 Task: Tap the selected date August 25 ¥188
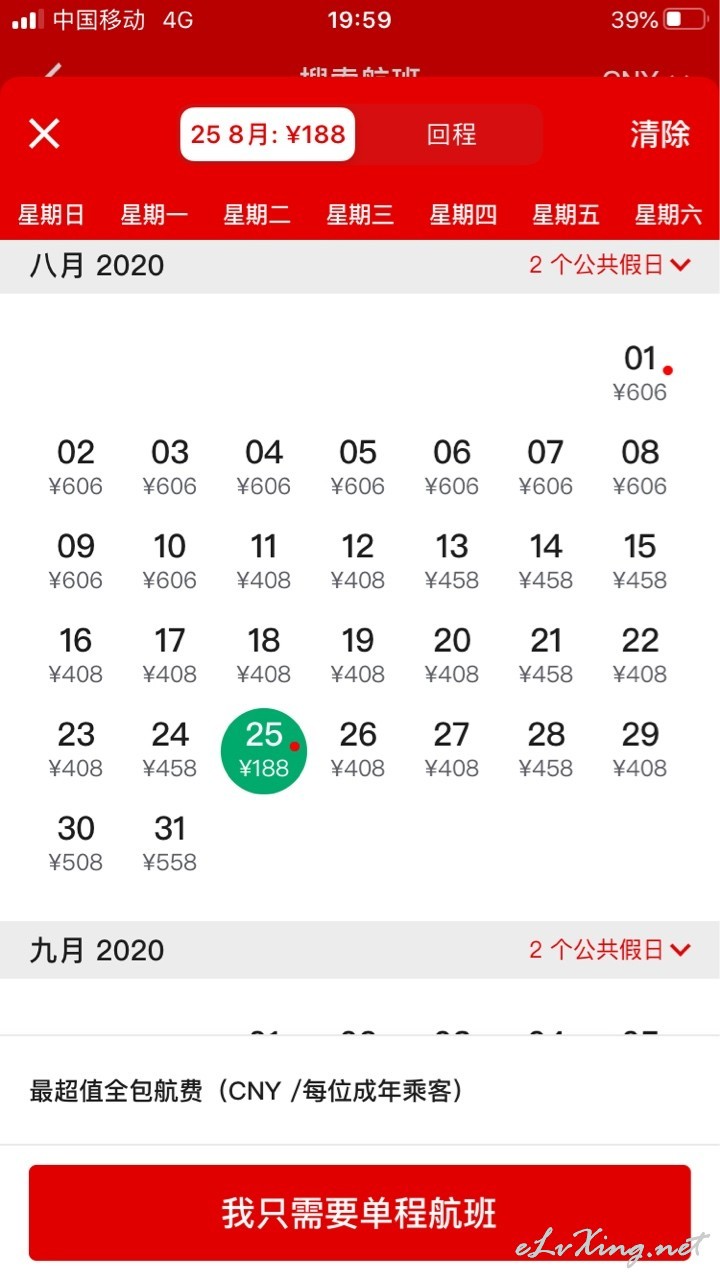point(264,749)
